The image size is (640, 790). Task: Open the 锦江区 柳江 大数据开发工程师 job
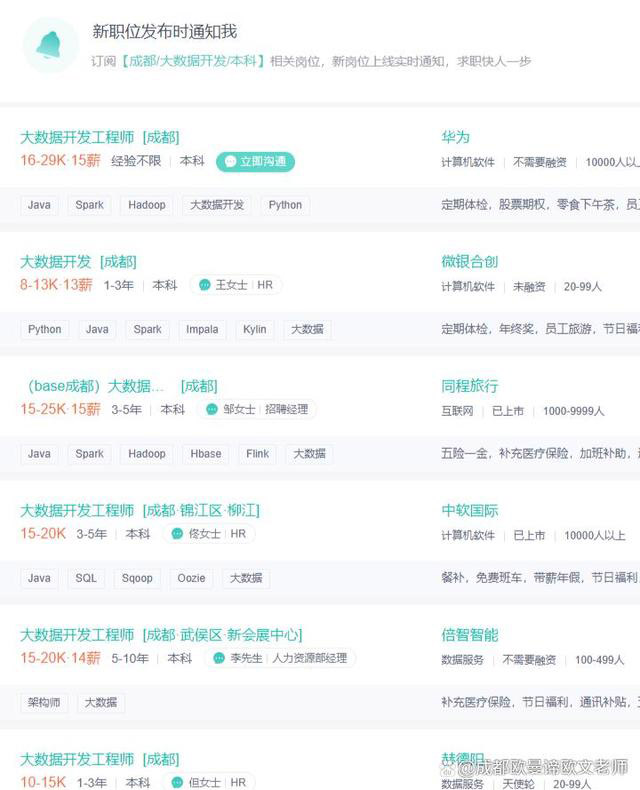[x=139, y=510]
